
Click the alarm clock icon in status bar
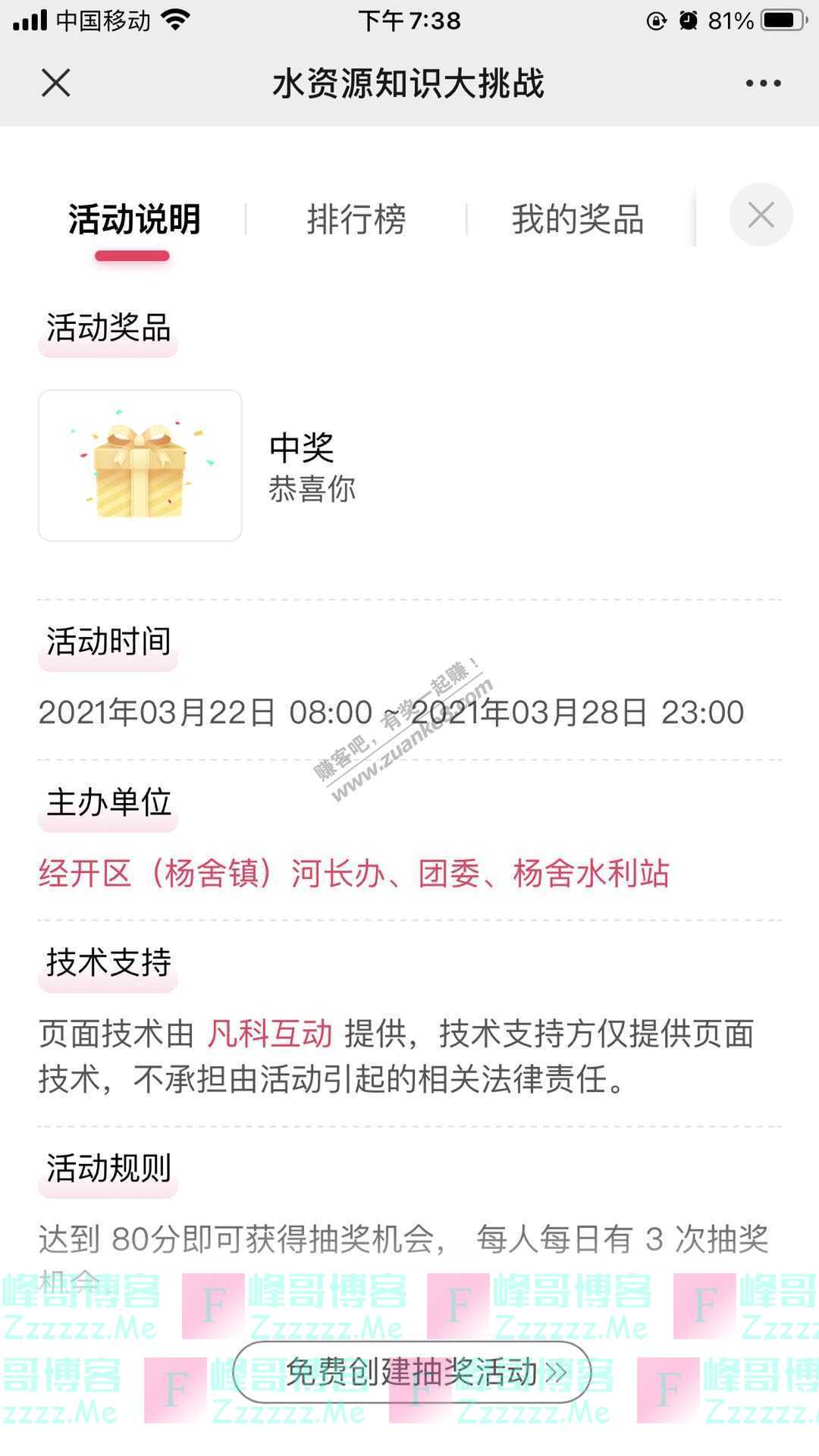[x=689, y=20]
